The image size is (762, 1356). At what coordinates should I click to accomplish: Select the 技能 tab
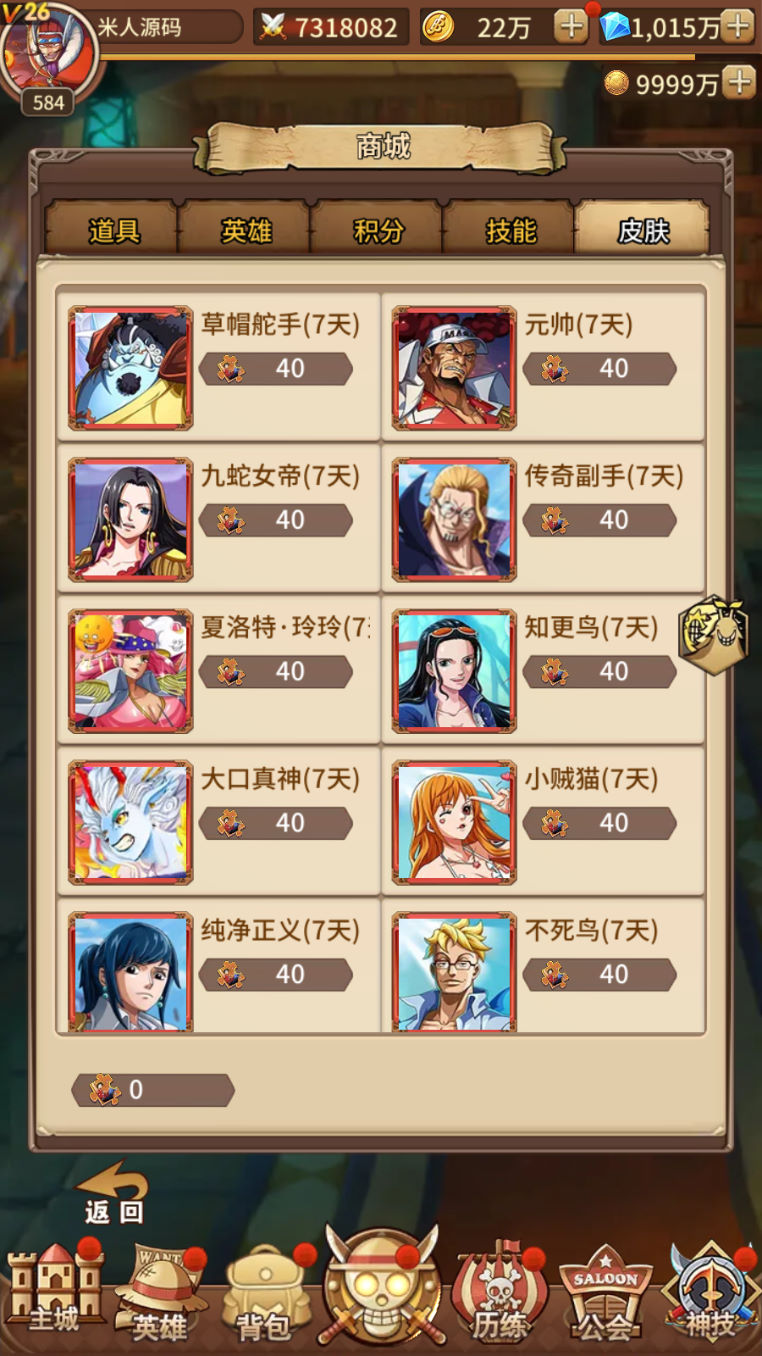[510, 231]
